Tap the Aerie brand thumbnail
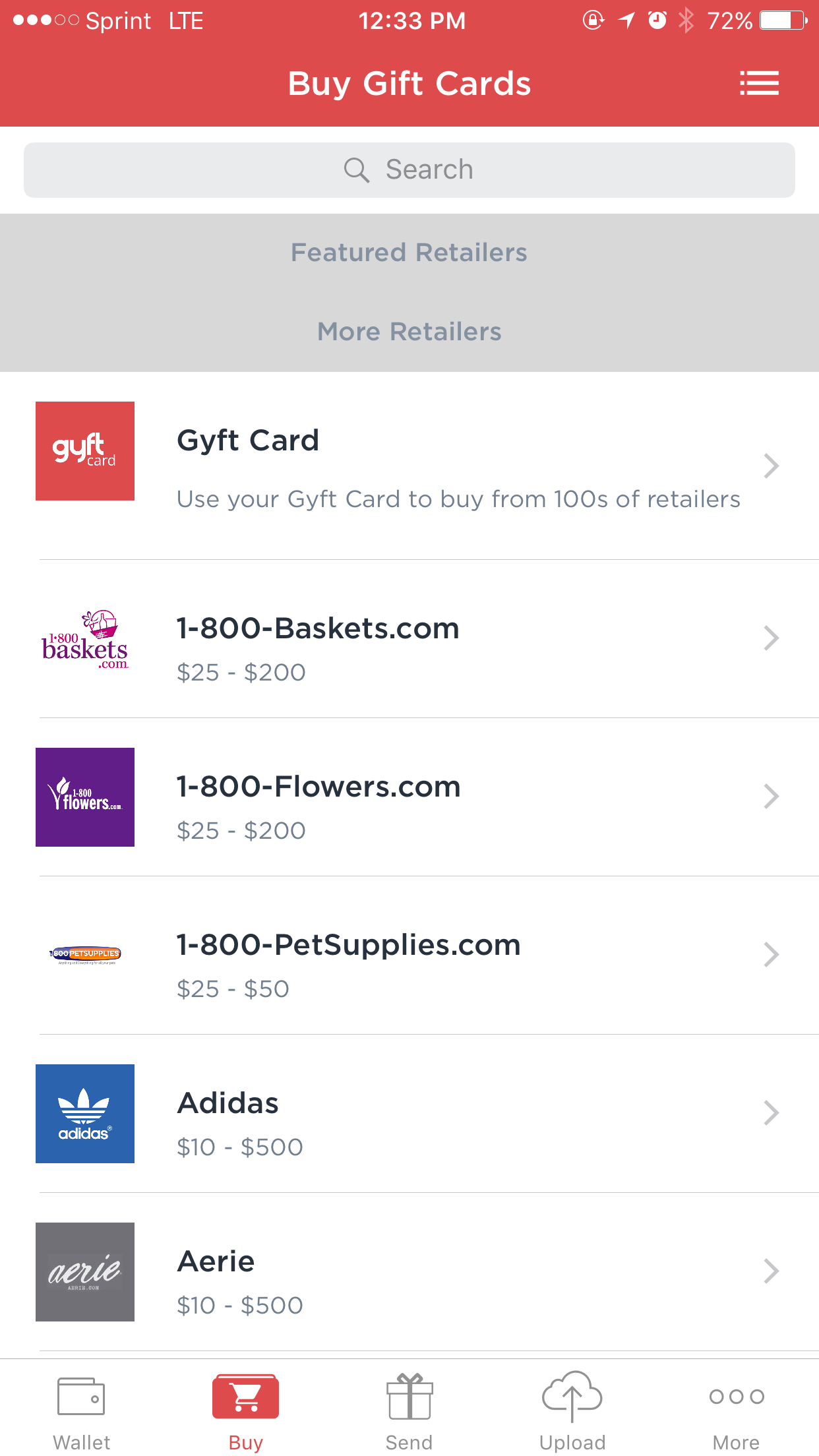Viewport: 819px width, 1456px height. point(84,1271)
